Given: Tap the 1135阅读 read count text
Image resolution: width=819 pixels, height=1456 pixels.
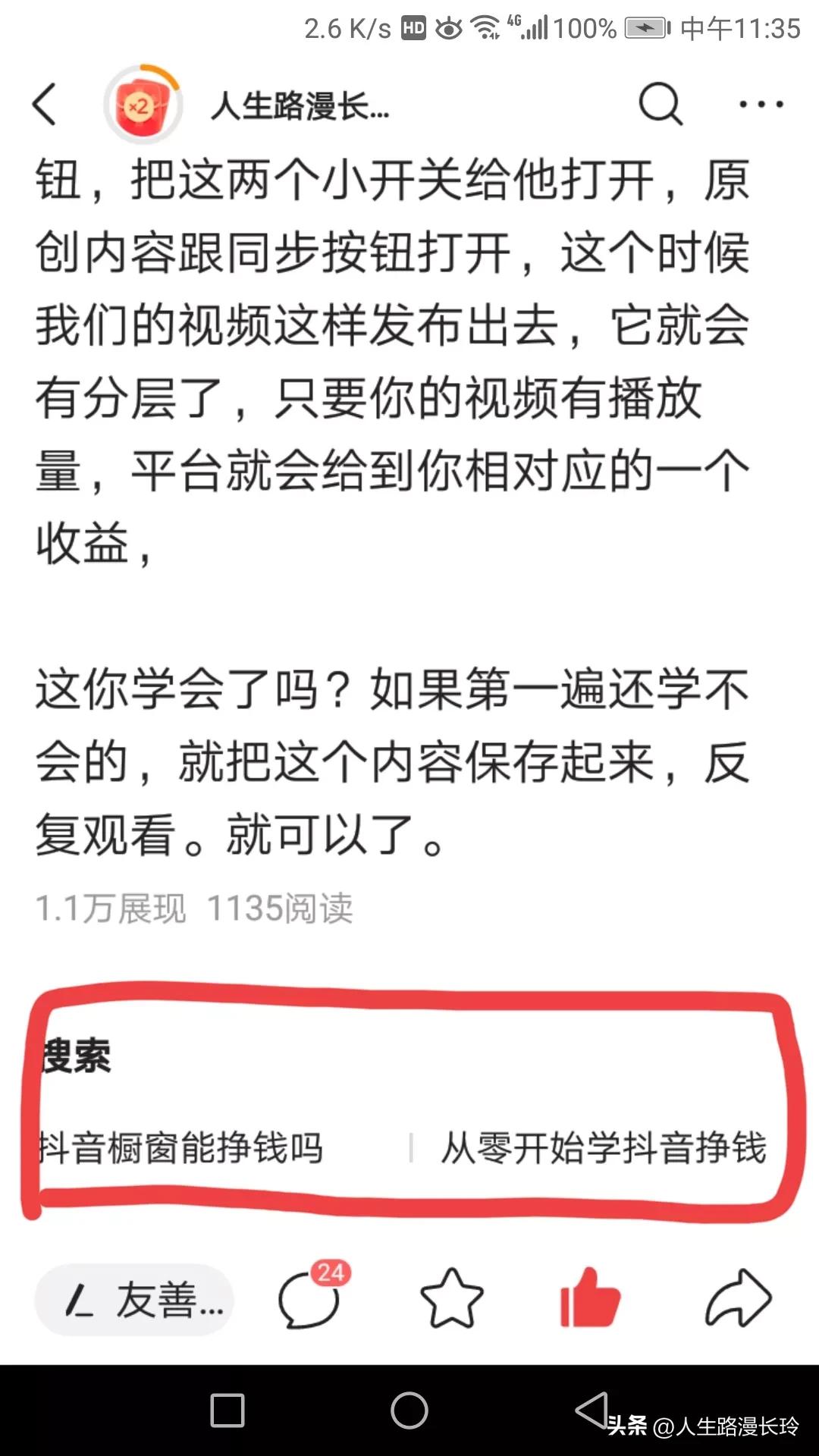Looking at the screenshot, I should (283, 905).
